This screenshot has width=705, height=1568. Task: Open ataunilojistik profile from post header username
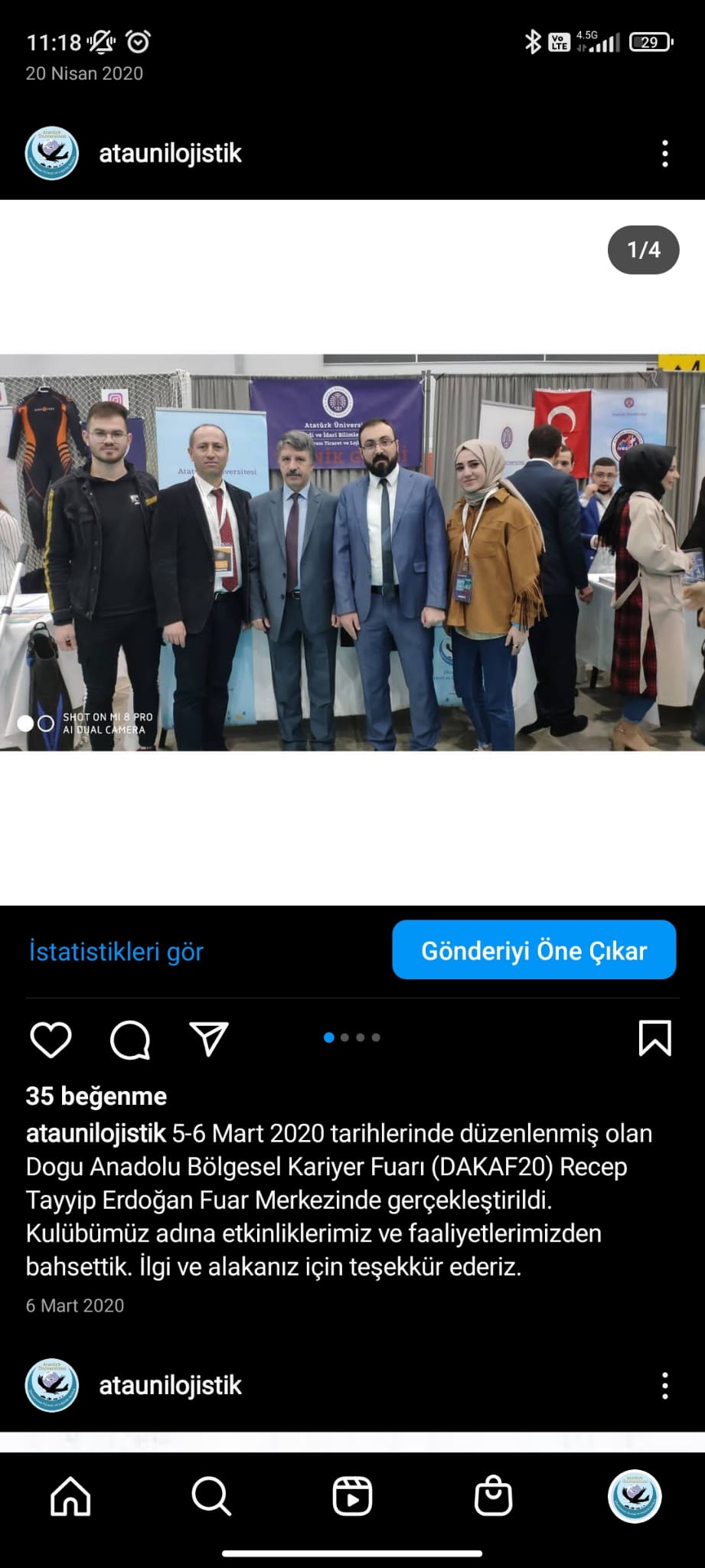[x=170, y=154]
